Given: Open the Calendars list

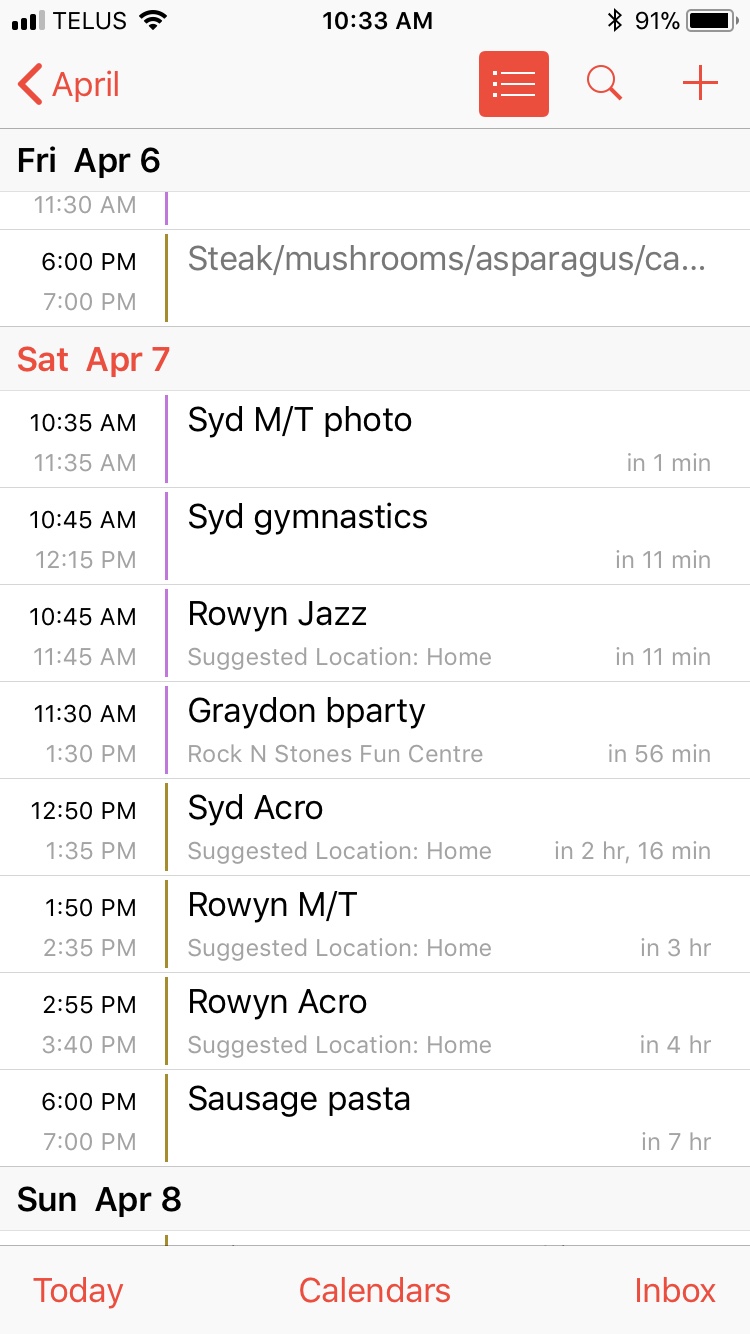Looking at the screenshot, I should pyautogui.click(x=375, y=1290).
